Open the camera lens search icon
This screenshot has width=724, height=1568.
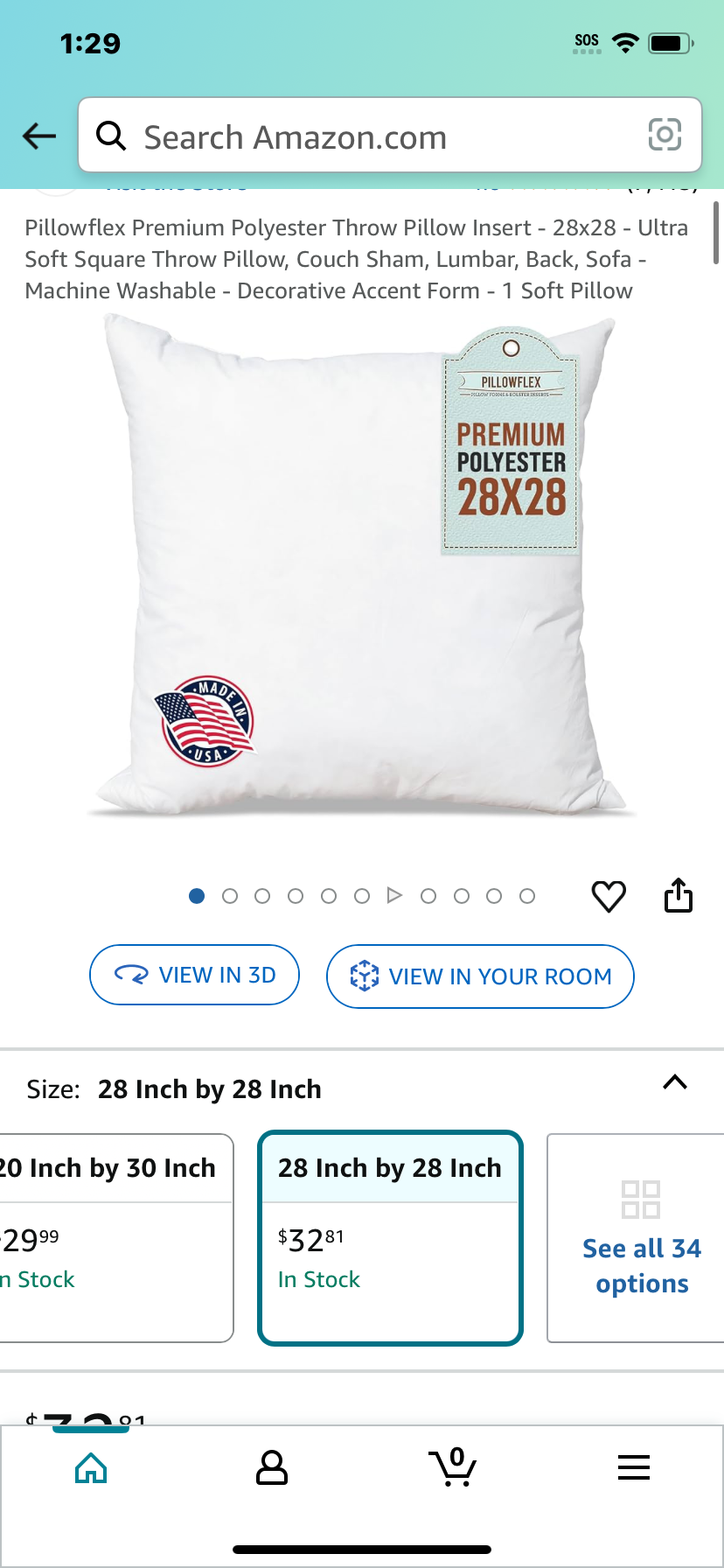click(665, 135)
